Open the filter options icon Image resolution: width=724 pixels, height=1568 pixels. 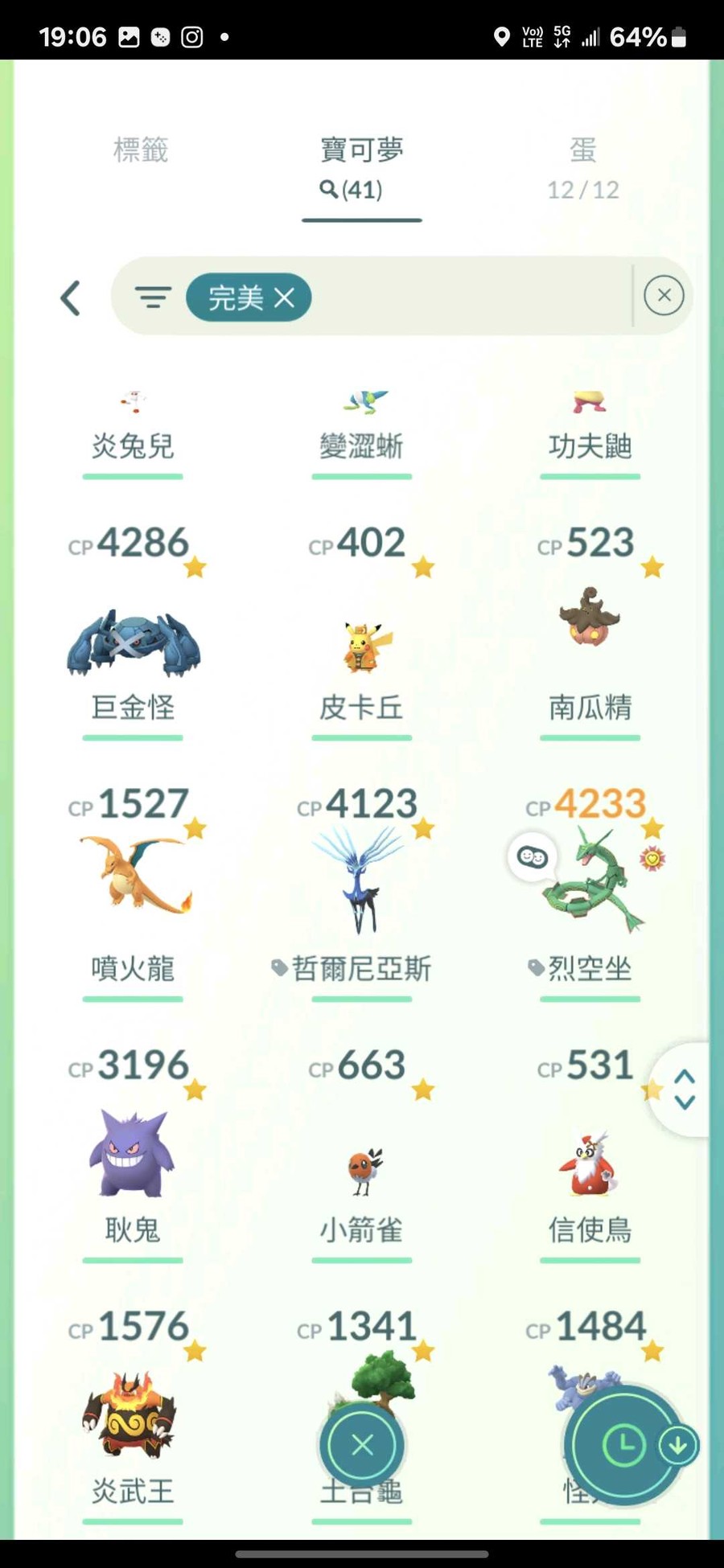coord(153,298)
